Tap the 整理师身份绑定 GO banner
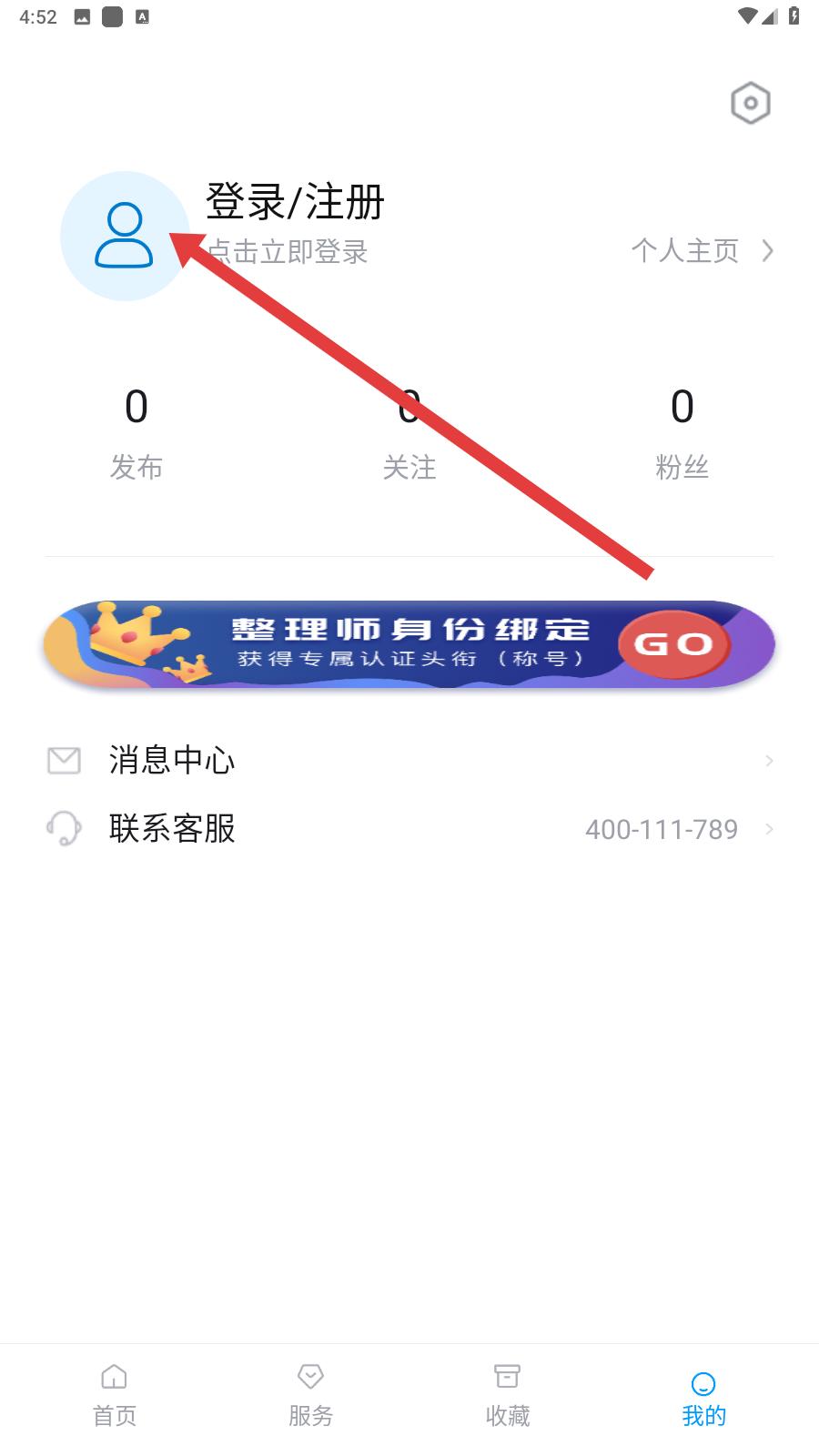 [x=409, y=643]
